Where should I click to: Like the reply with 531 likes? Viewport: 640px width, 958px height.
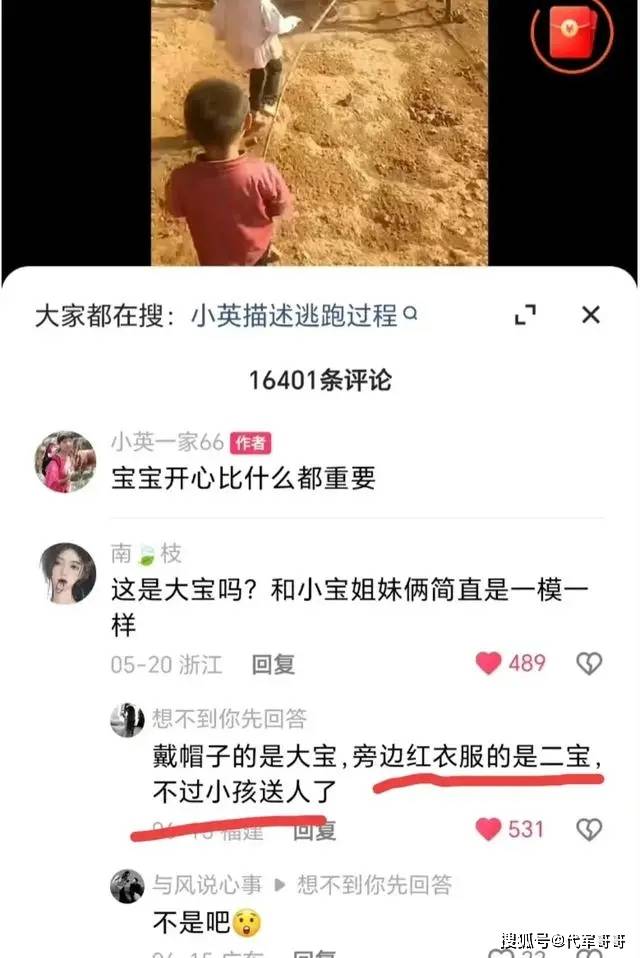(489, 829)
